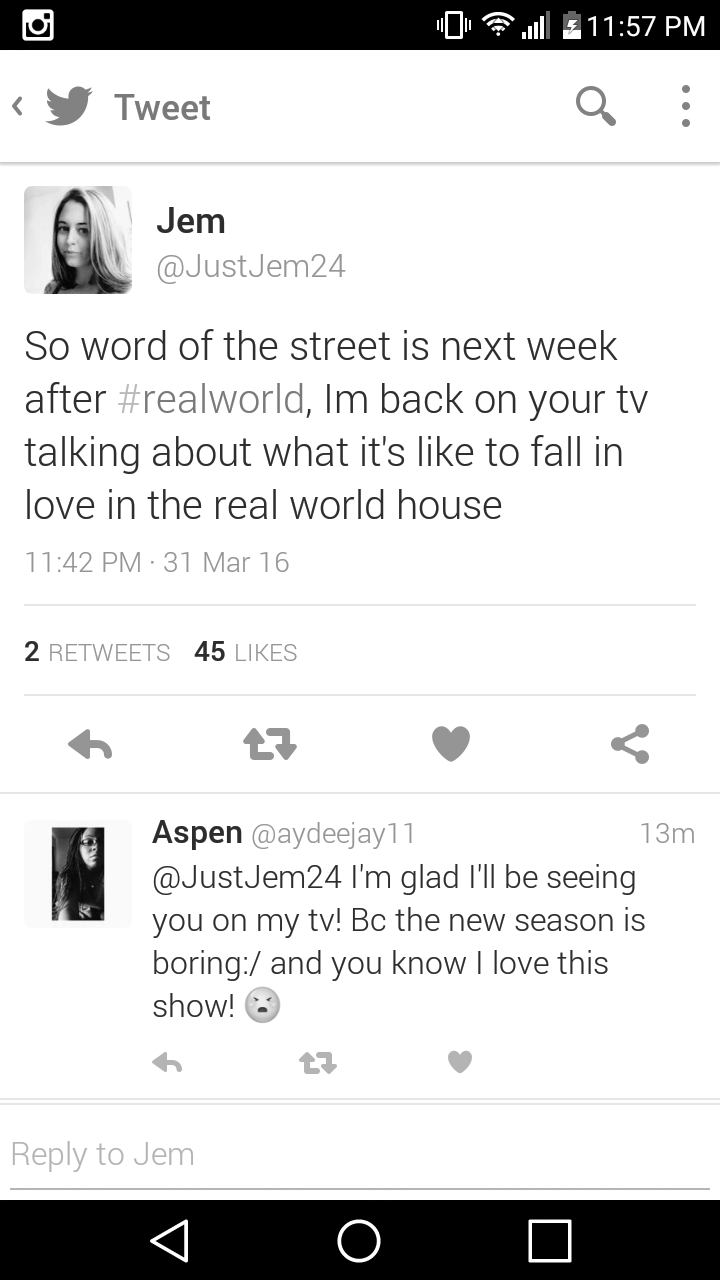720x1280 pixels.
Task: Tap the system home button
Action: 359,1241
